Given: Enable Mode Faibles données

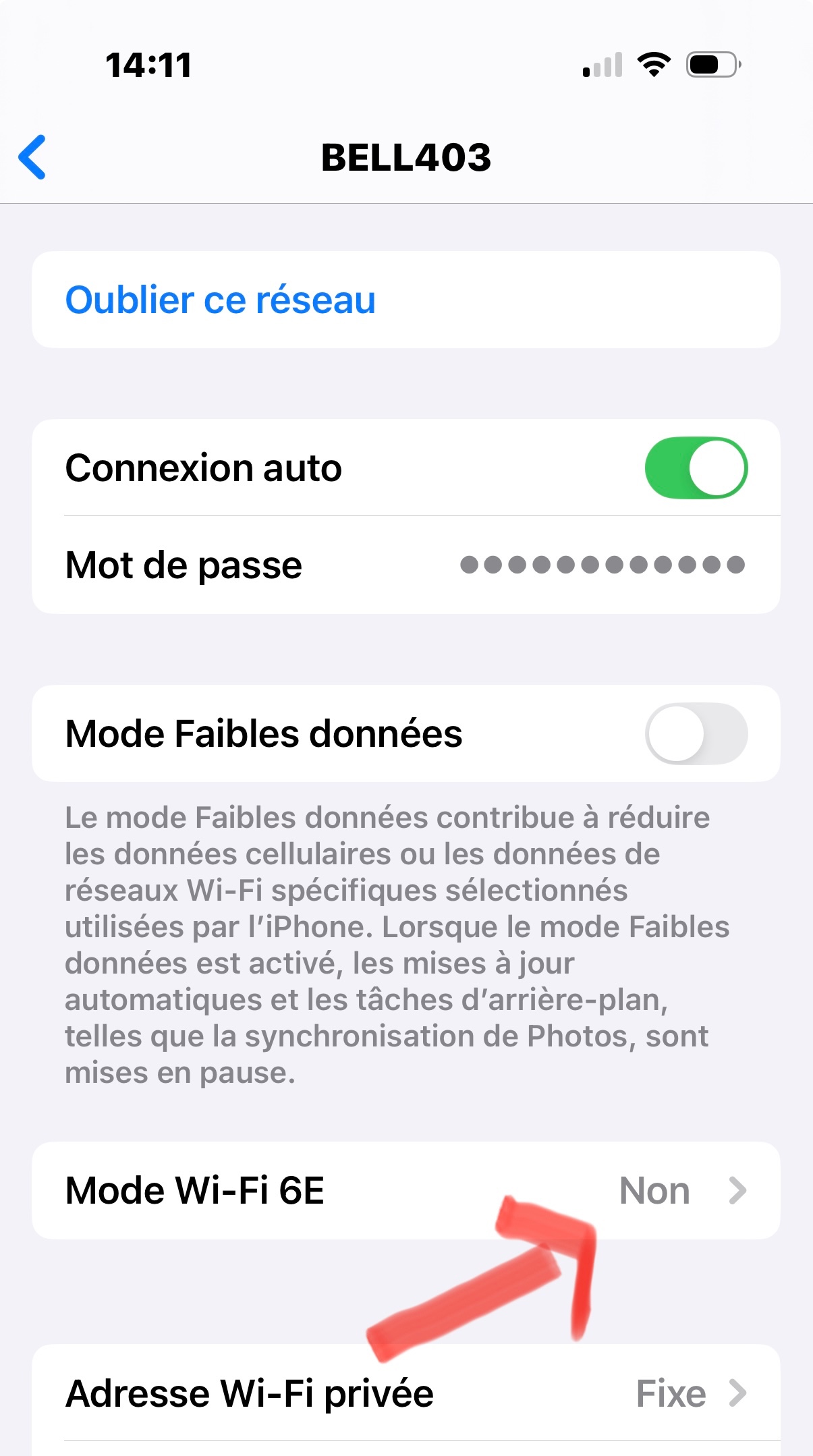Looking at the screenshot, I should click(696, 733).
